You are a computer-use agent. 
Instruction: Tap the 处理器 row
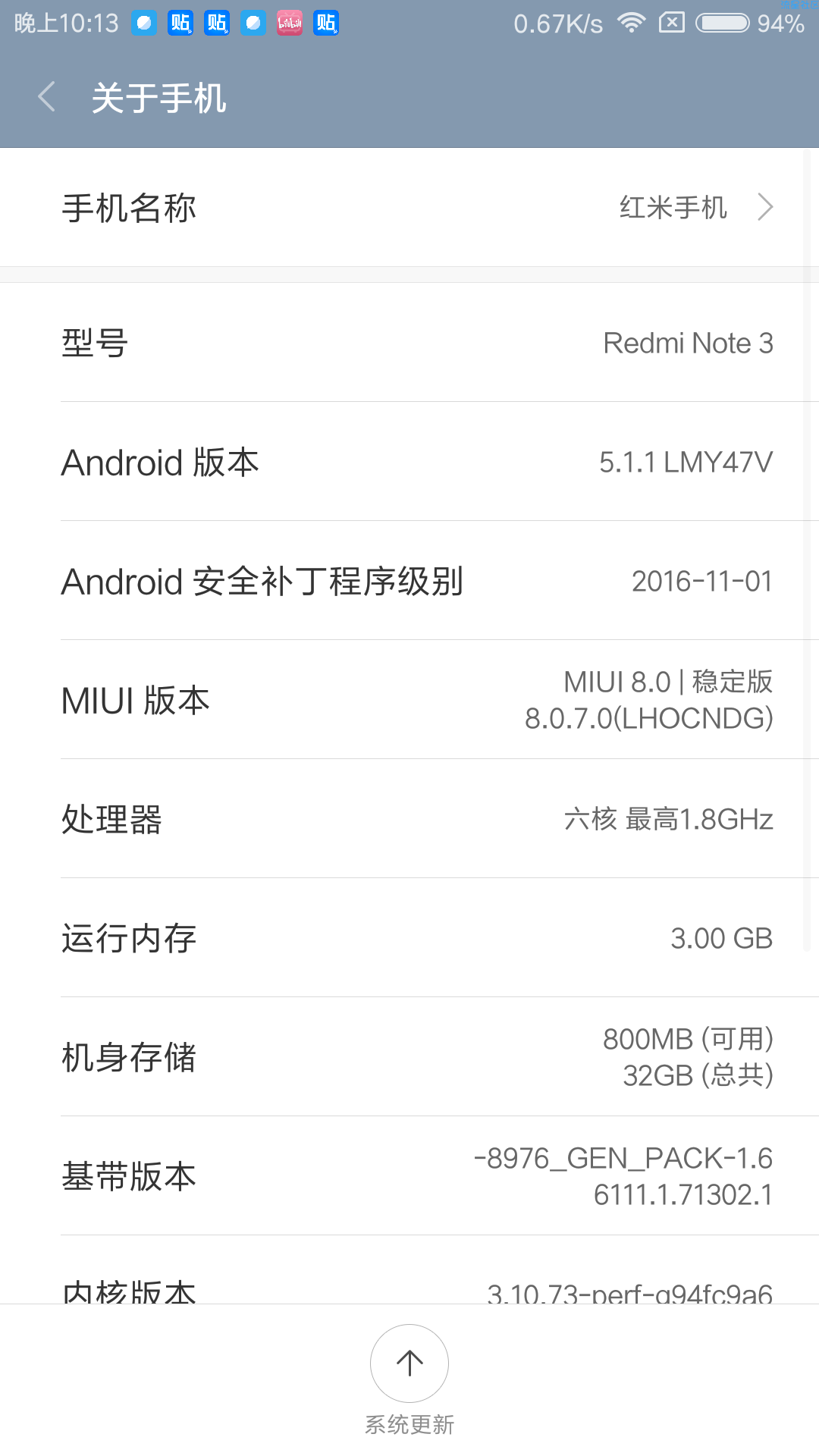click(x=409, y=819)
